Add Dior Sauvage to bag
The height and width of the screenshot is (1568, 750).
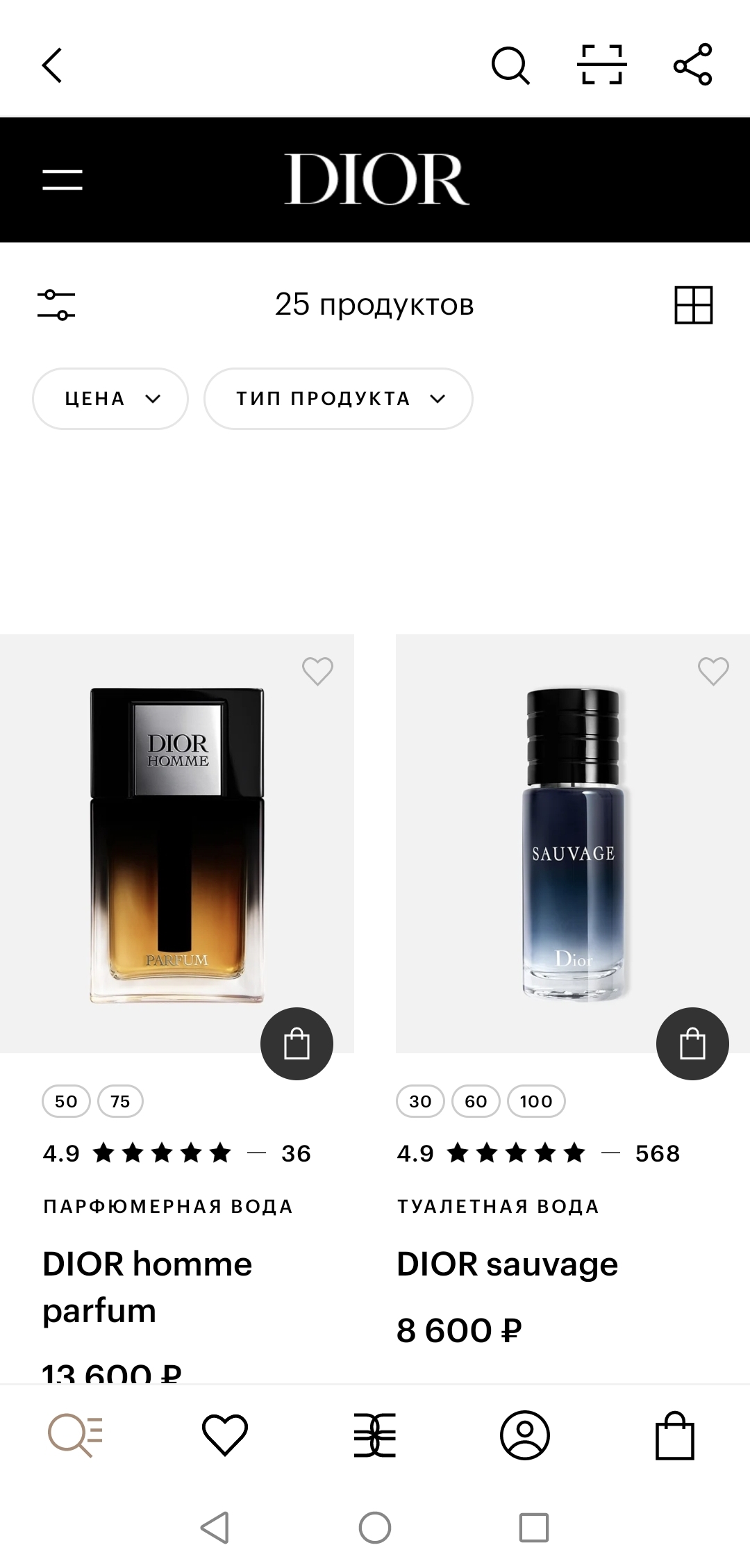[692, 1043]
